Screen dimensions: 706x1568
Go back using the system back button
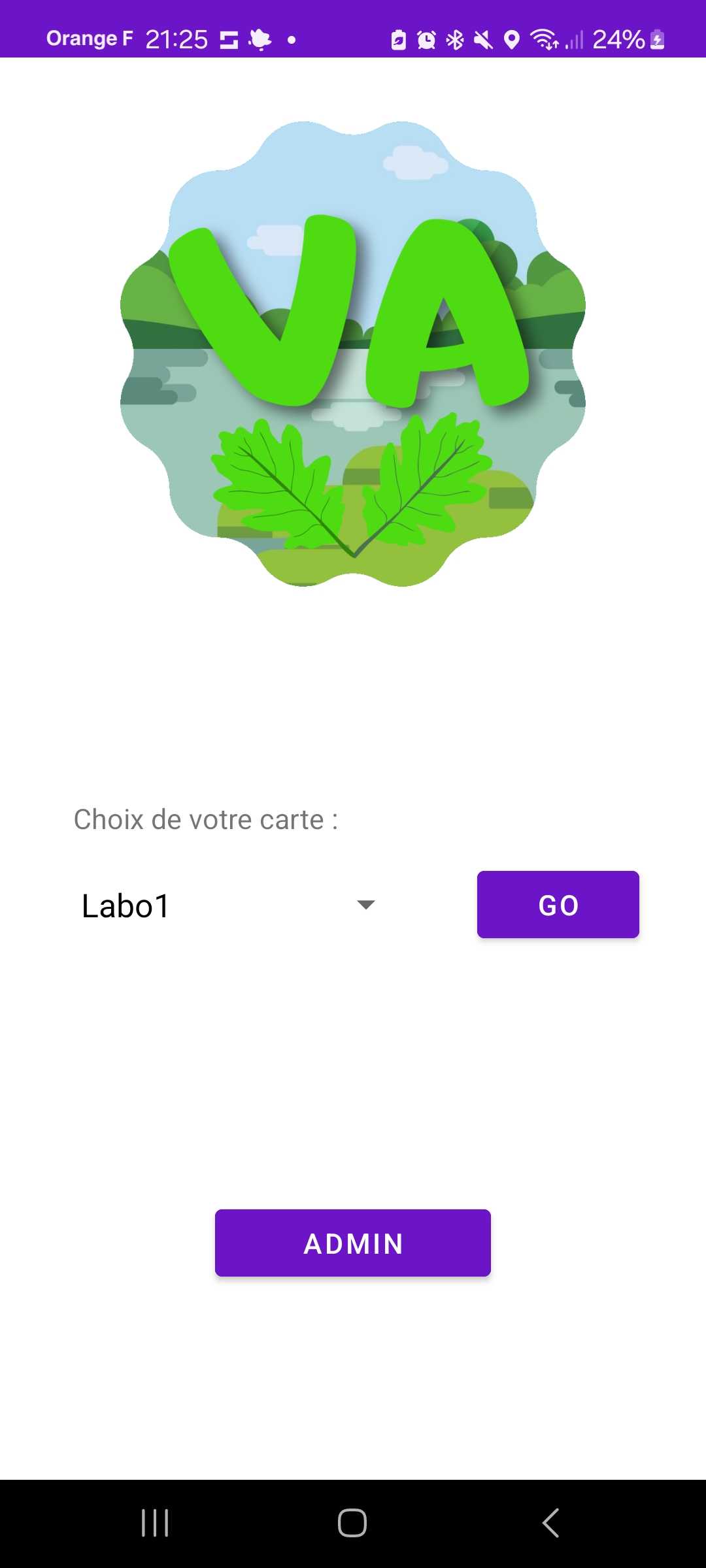pos(551,1523)
